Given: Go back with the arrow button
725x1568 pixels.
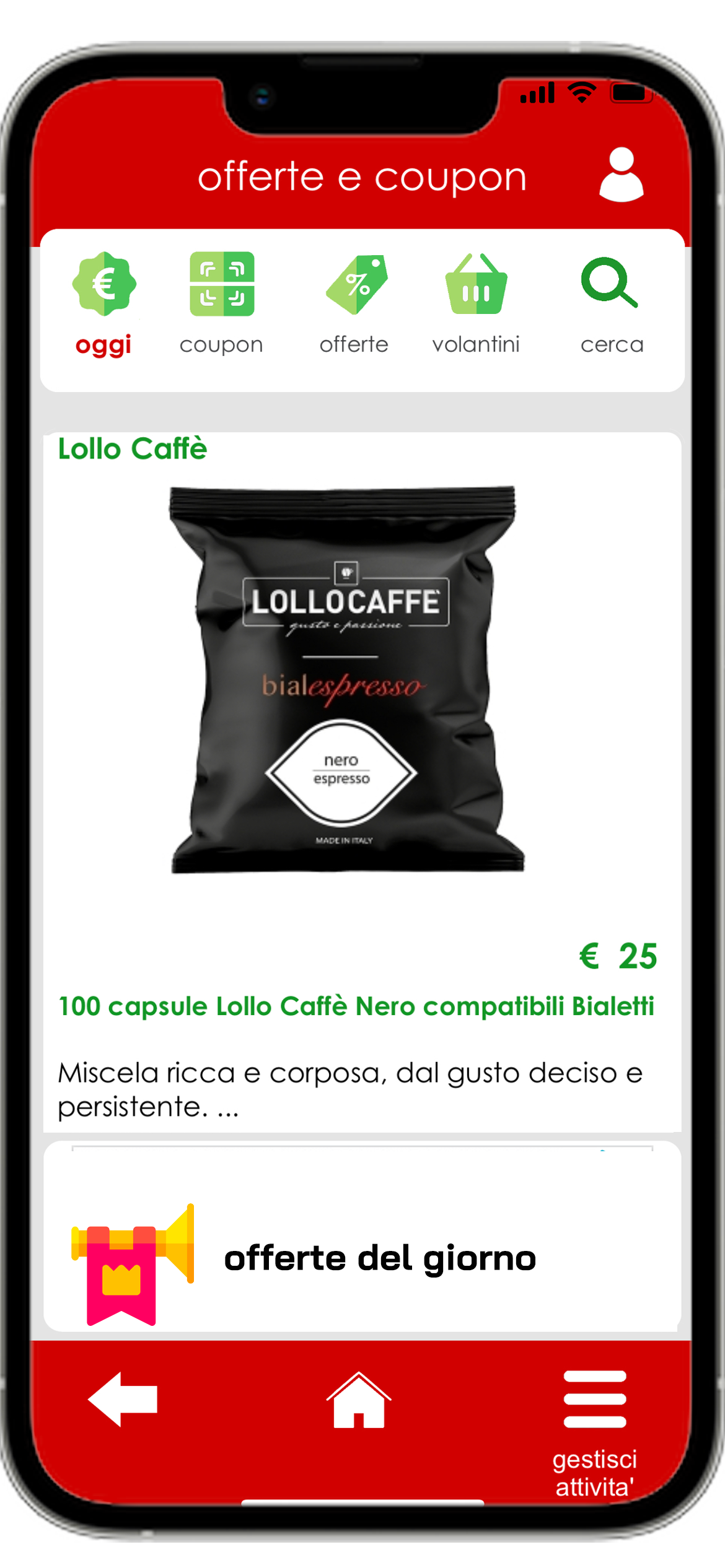Looking at the screenshot, I should coord(123,1400).
